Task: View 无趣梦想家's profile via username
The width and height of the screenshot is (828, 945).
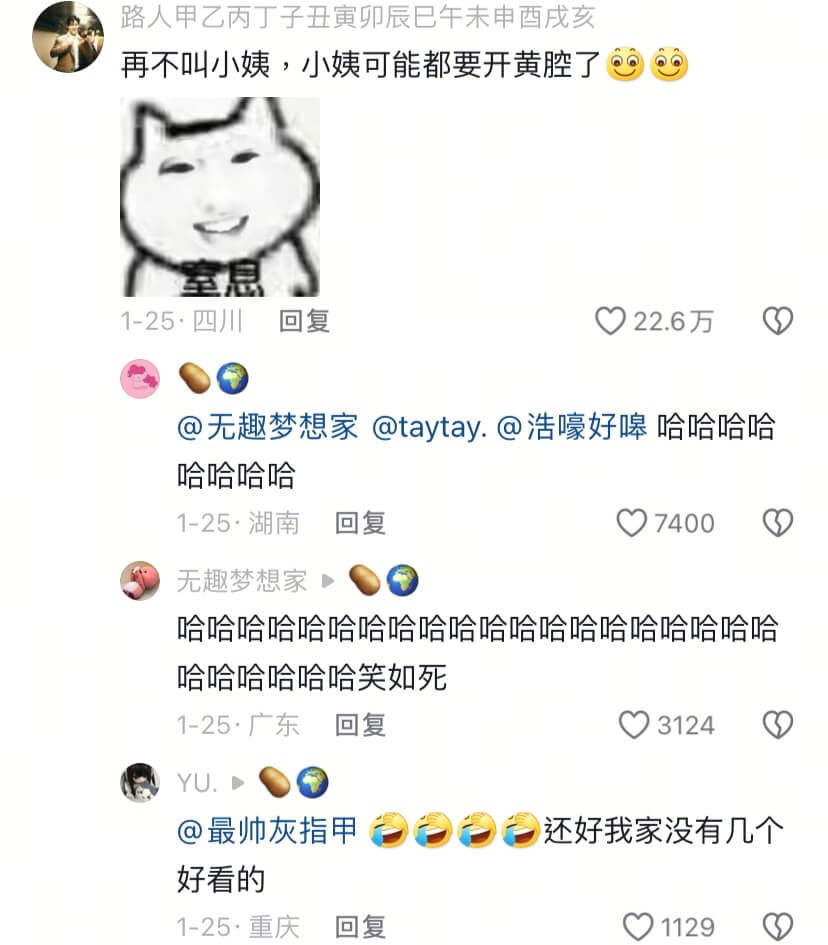Action: coord(241,581)
